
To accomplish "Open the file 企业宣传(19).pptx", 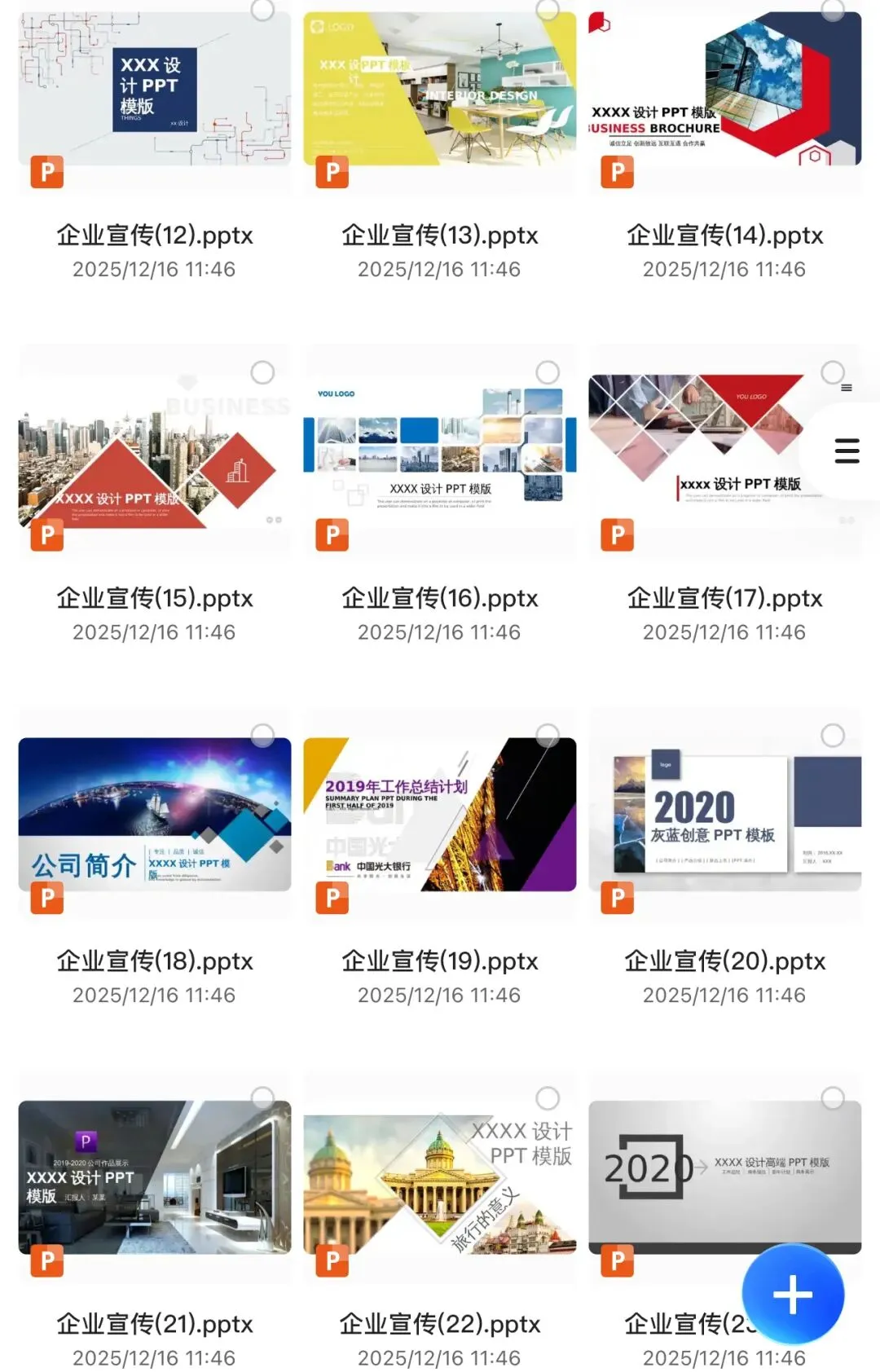I will pos(439,815).
